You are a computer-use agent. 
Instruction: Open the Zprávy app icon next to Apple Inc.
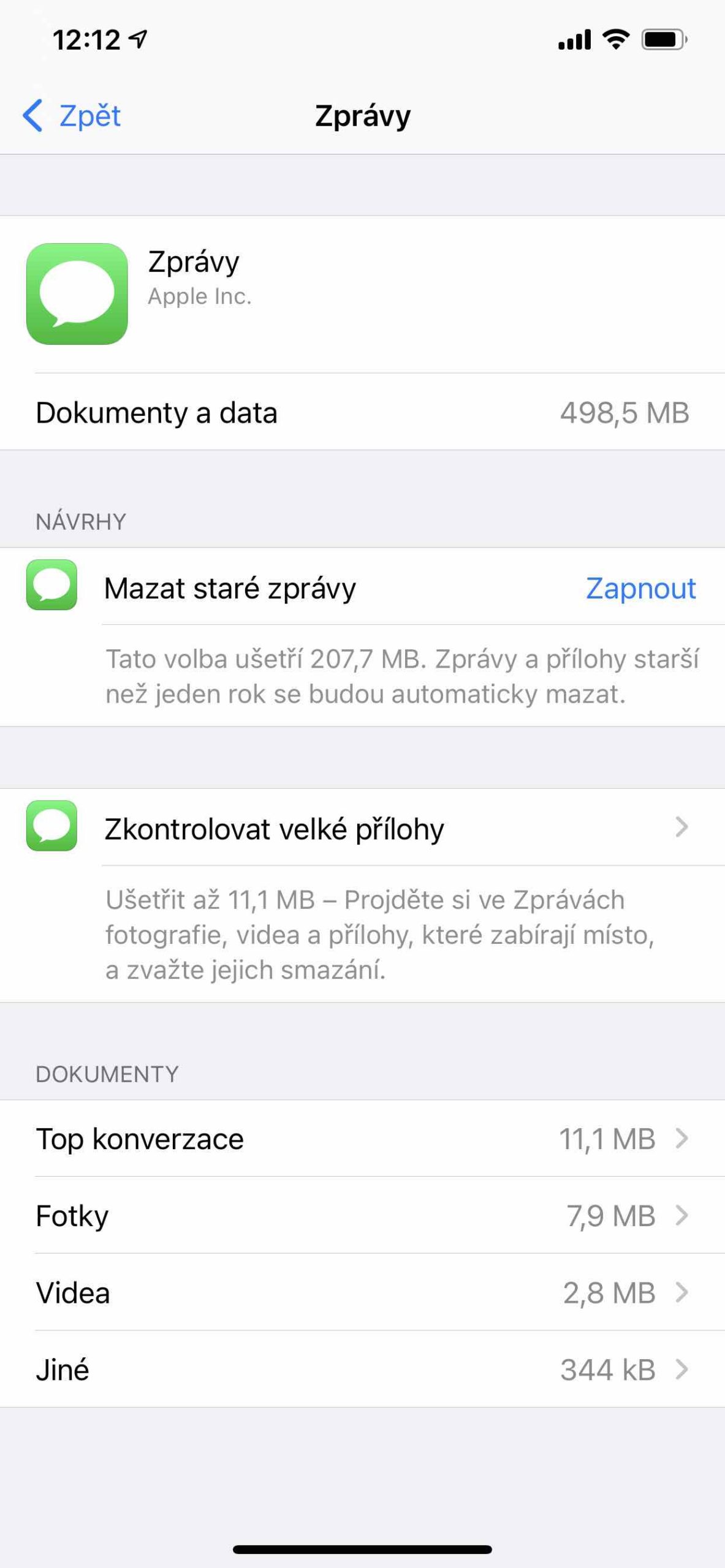pos(77,292)
